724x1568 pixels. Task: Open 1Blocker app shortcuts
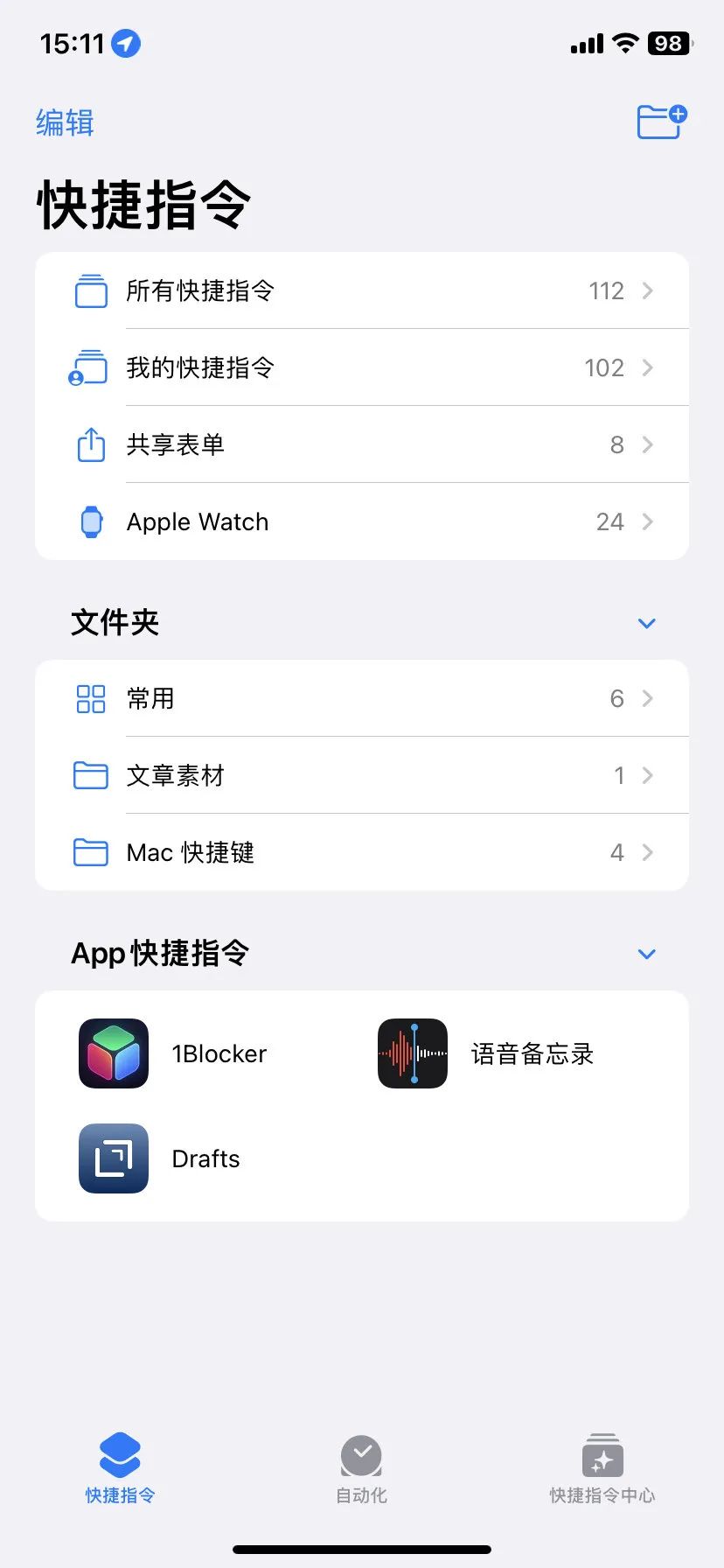175,1053
